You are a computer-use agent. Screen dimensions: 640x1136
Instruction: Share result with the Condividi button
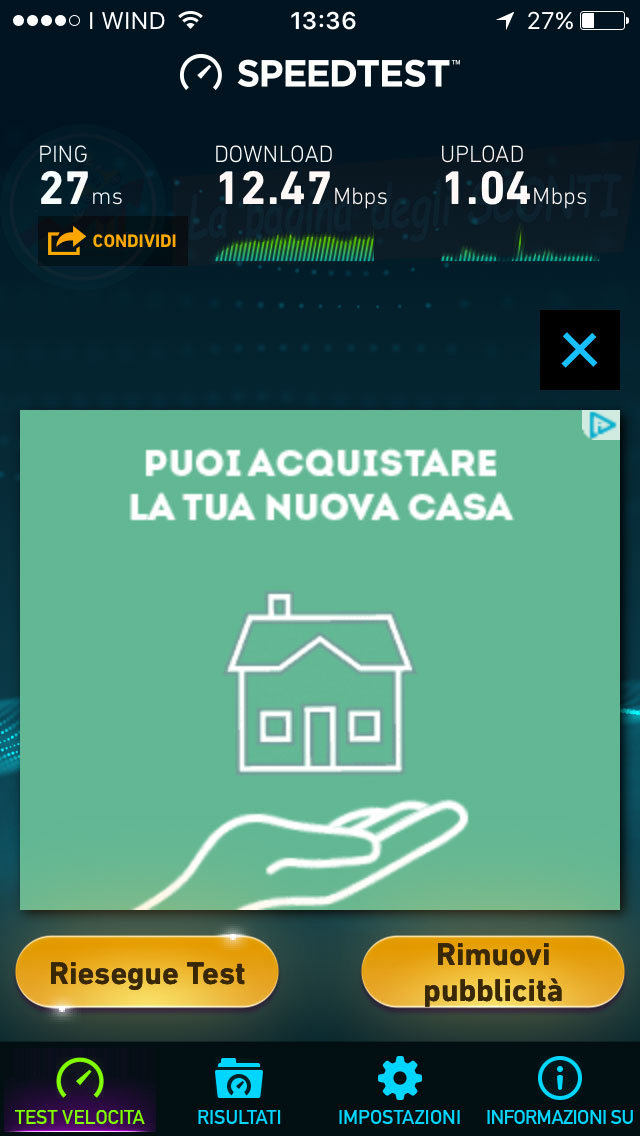tap(112, 241)
